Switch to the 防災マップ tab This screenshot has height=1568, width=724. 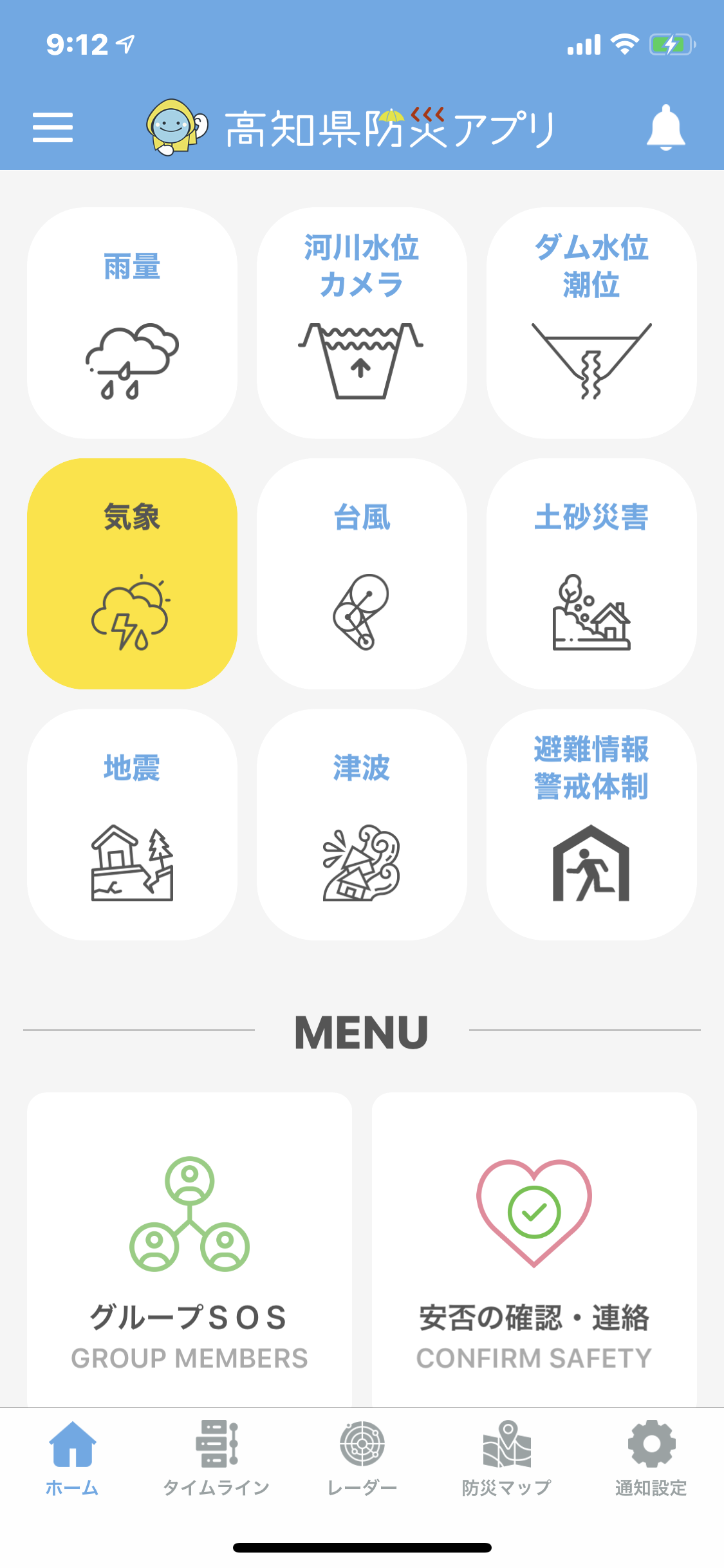[506, 1459]
